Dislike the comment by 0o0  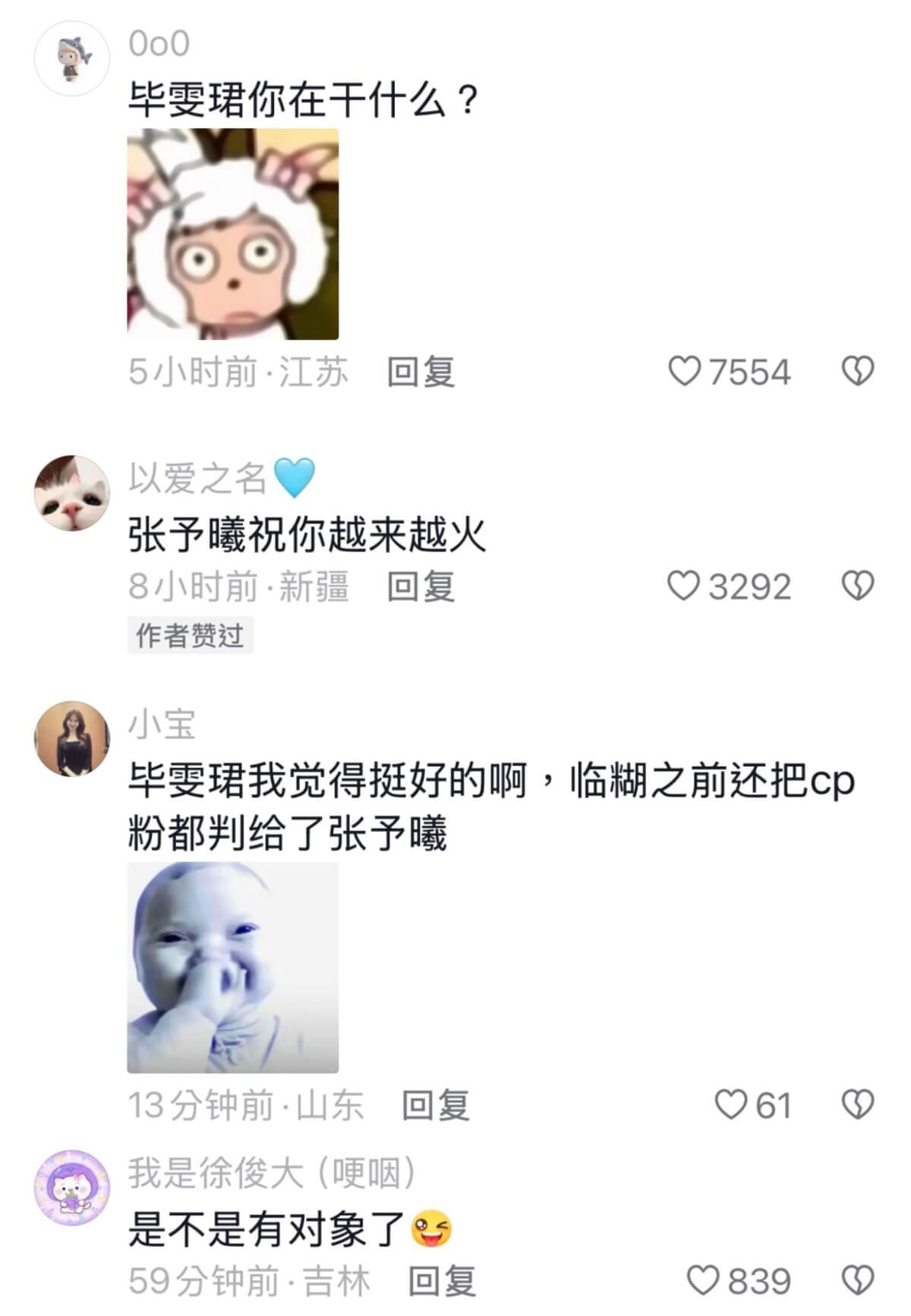pos(858,371)
